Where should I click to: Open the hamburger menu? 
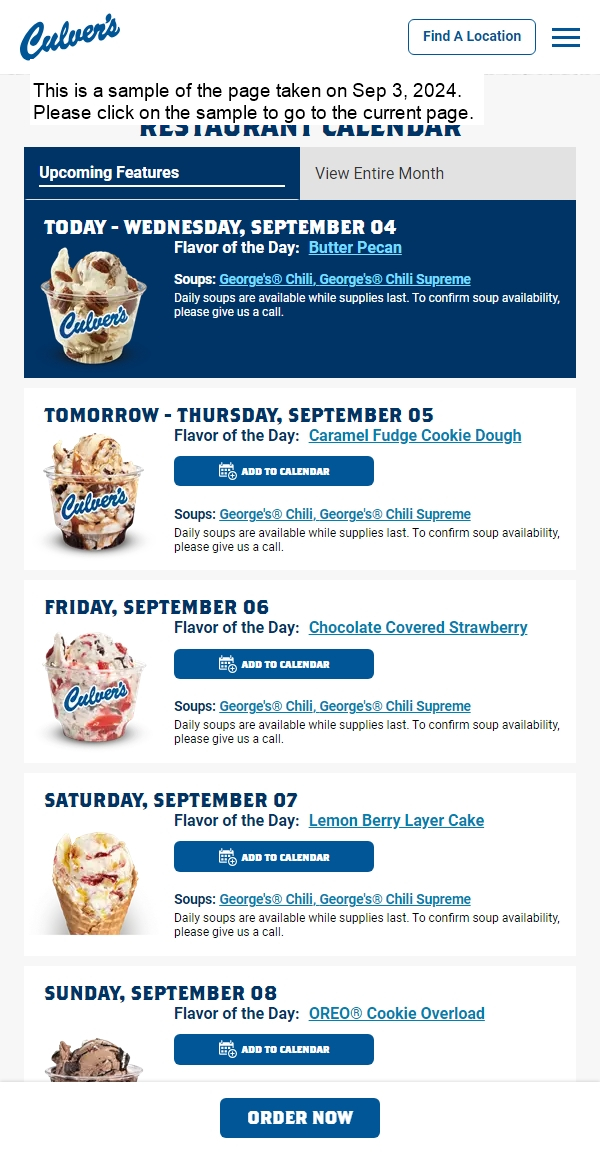[x=566, y=37]
